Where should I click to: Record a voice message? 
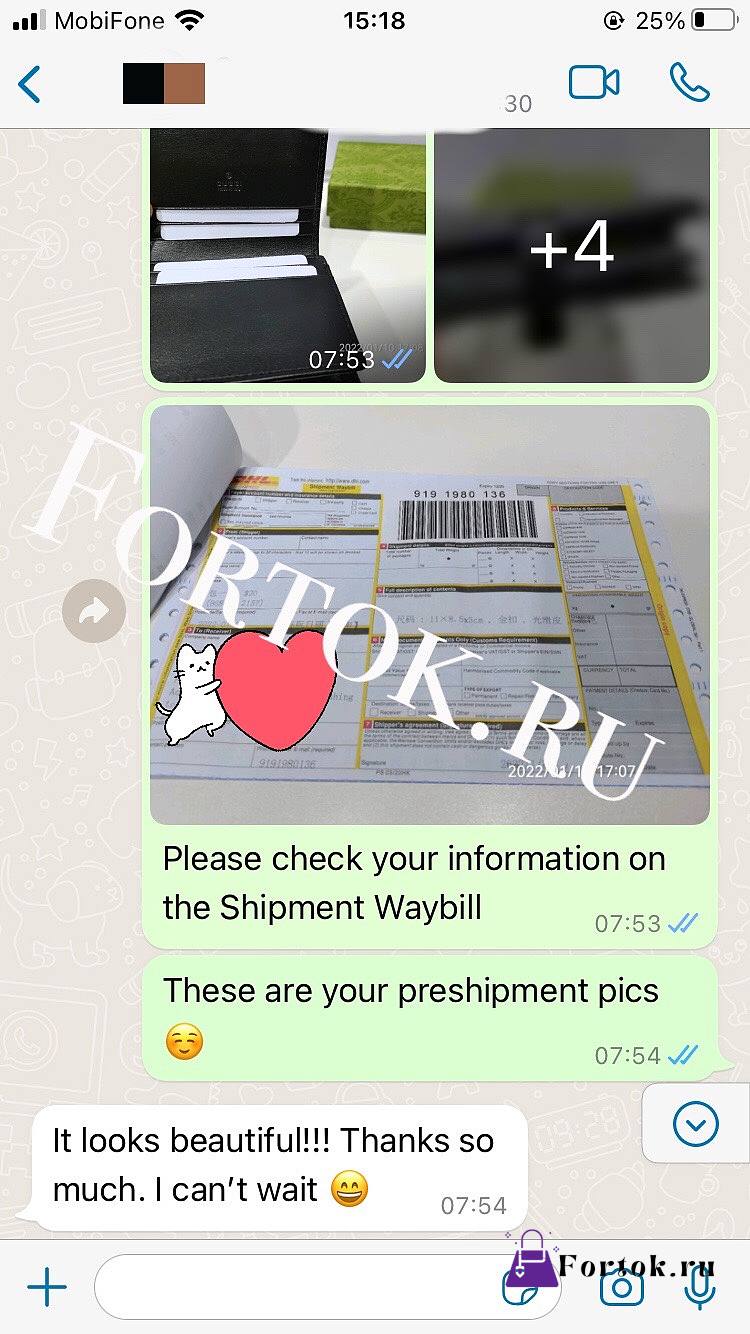coord(700,1286)
